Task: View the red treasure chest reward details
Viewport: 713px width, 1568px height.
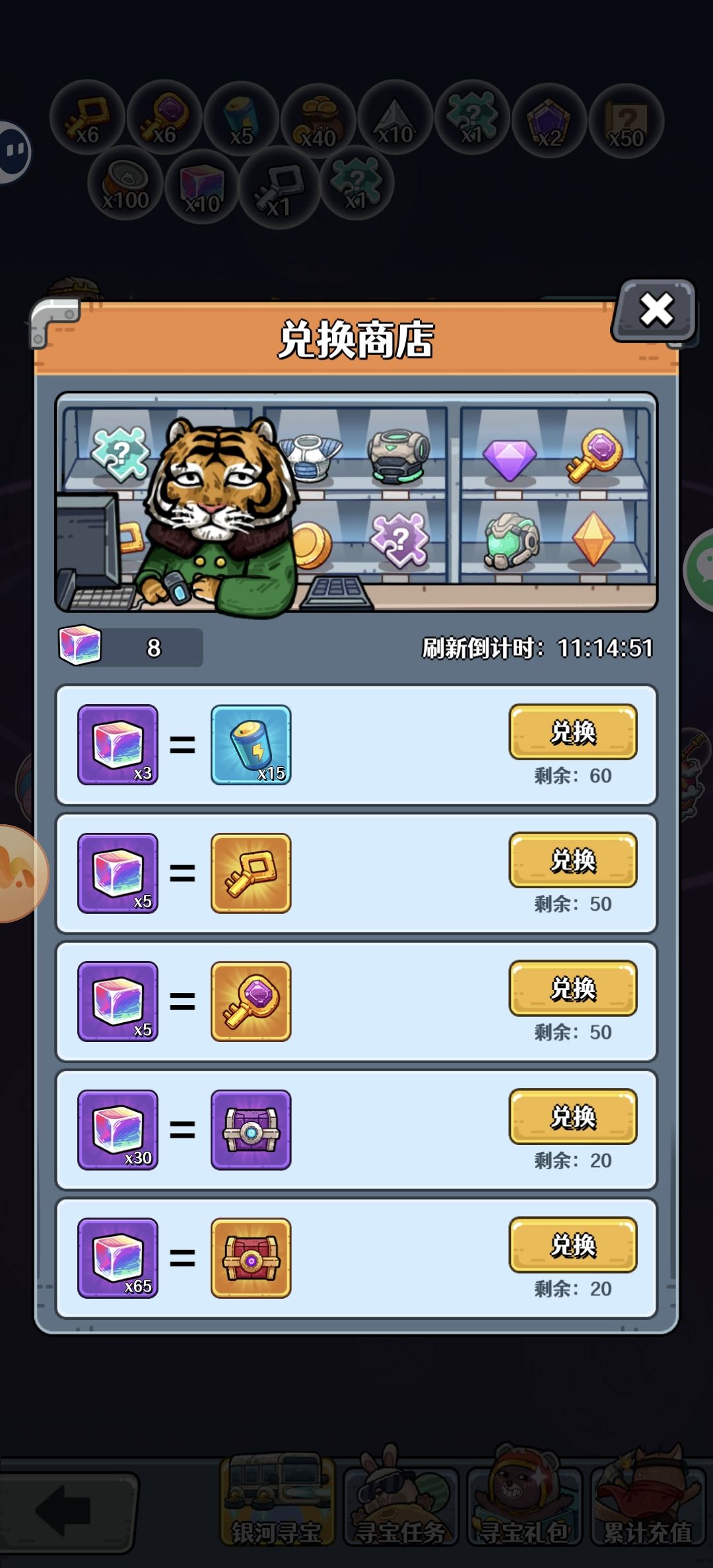Action: click(251, 1258)
